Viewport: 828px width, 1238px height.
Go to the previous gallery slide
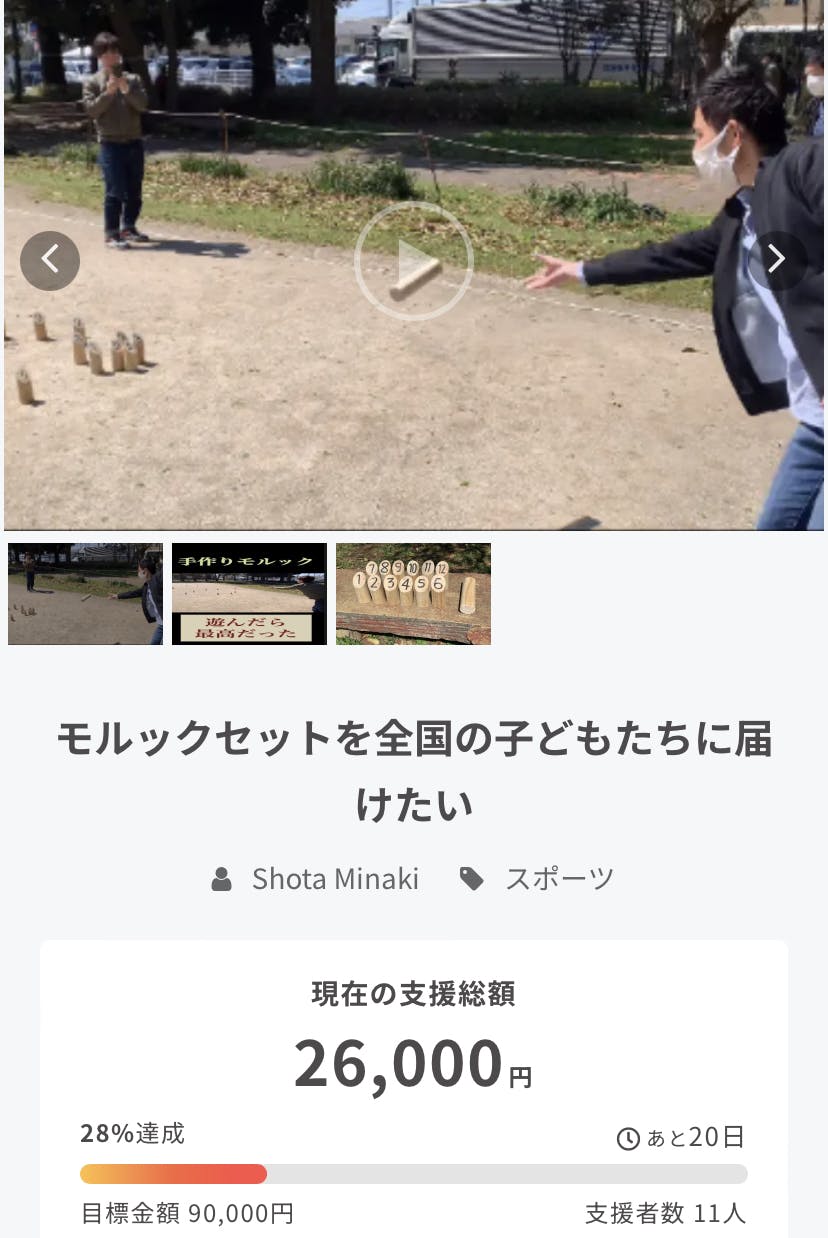pyautogui.click(x=50, y=261)
